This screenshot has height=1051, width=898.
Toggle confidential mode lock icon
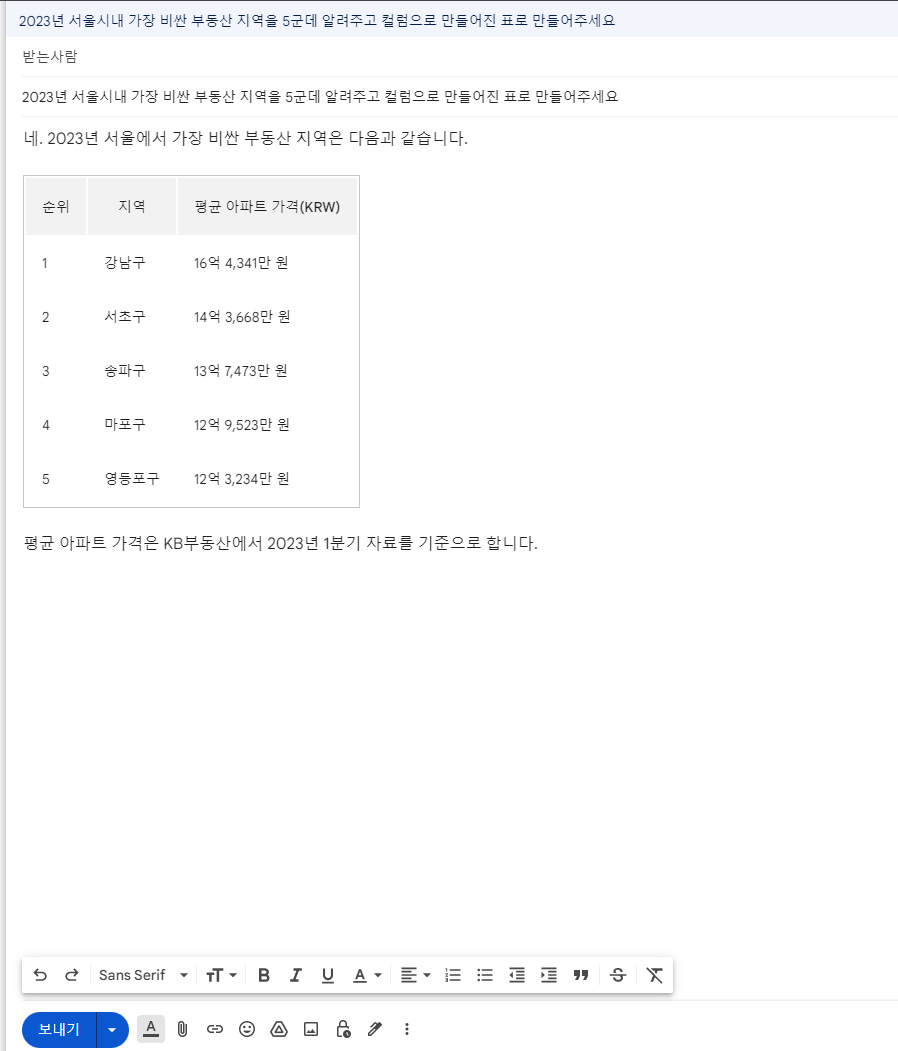(343, 1029)
